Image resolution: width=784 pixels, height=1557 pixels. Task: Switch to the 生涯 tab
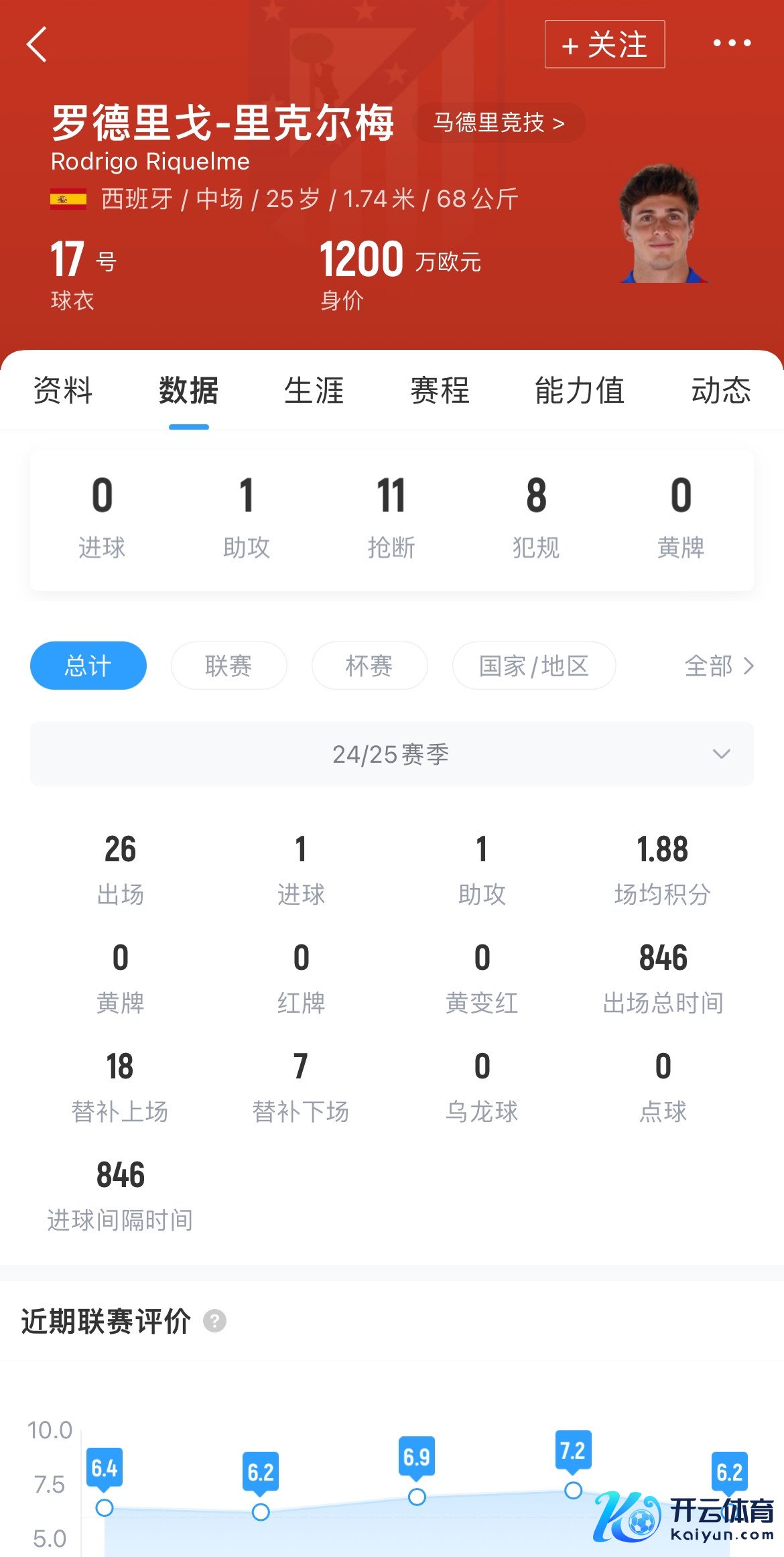click(x=314, y=390)
